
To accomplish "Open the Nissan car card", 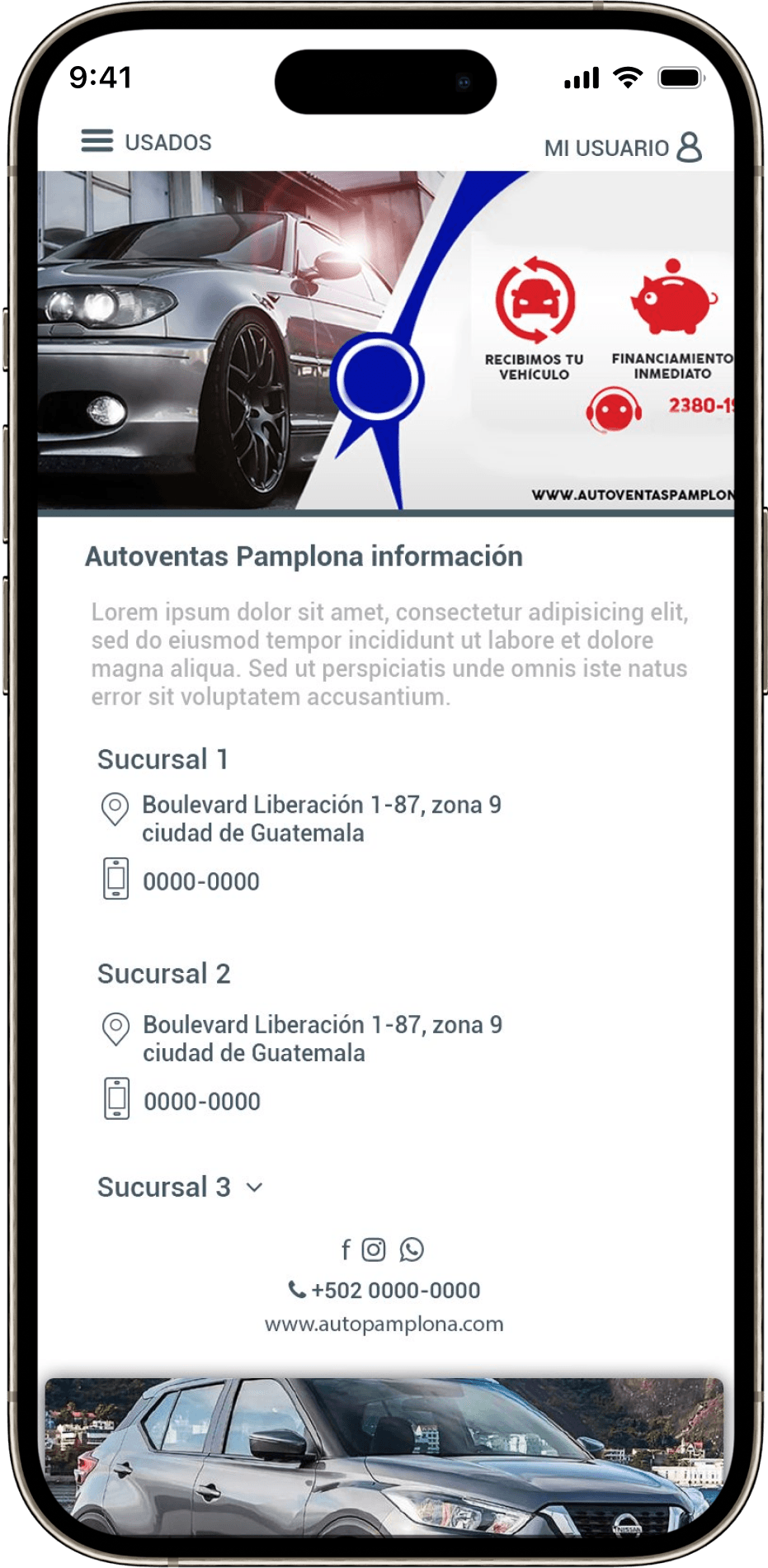I will tap(384, 1457).
